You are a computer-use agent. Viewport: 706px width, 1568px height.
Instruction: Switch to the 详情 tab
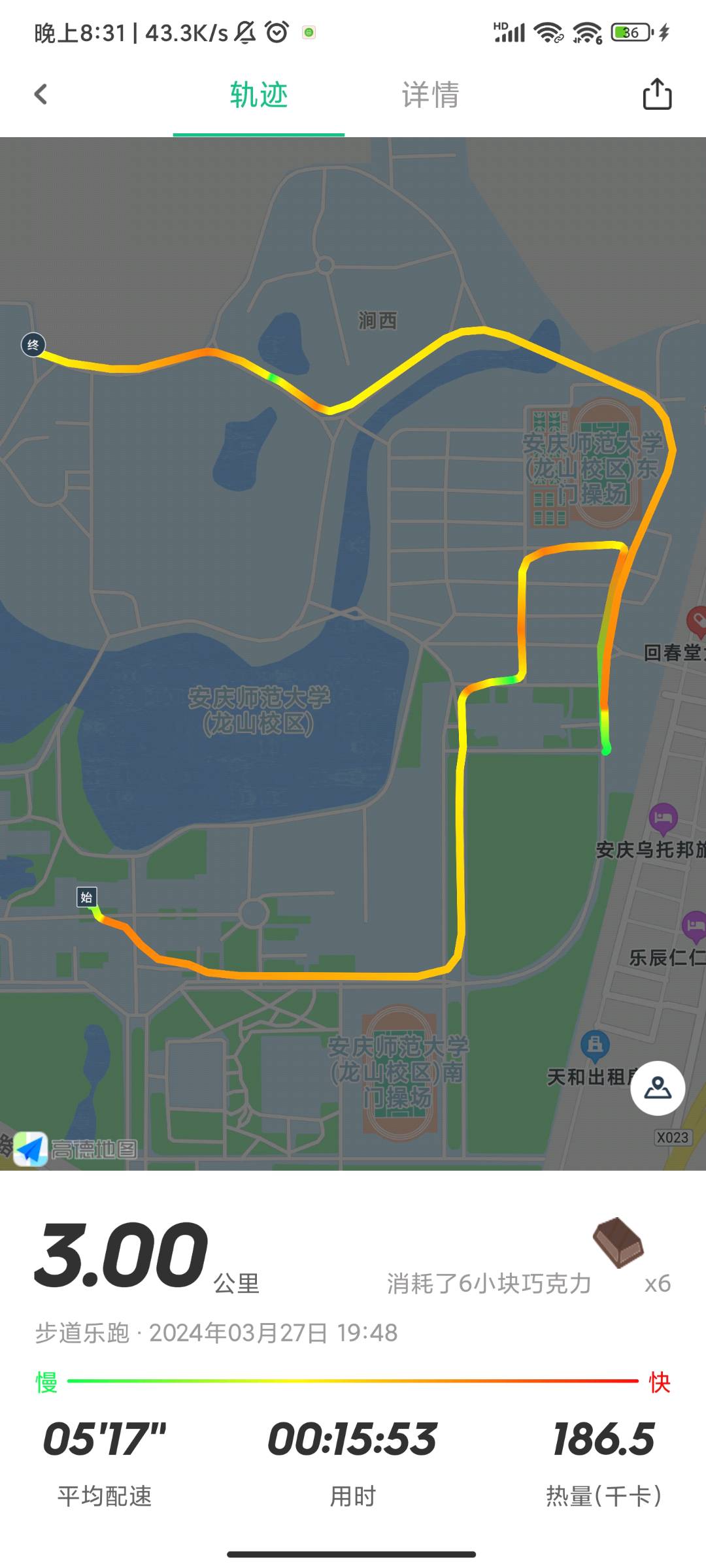[431, 95]
